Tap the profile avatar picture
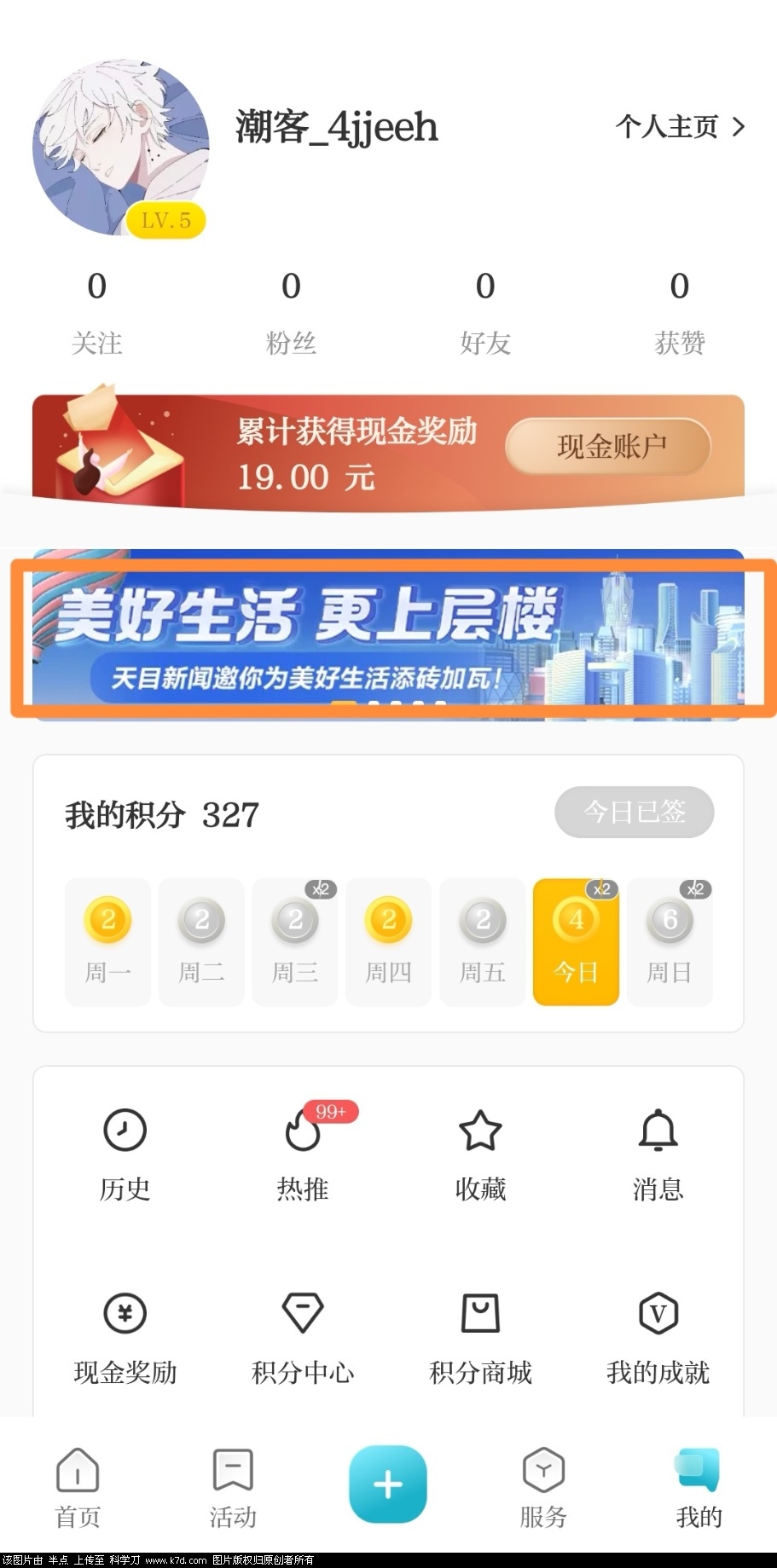777x1568 pixels. (x=120, y=148)
